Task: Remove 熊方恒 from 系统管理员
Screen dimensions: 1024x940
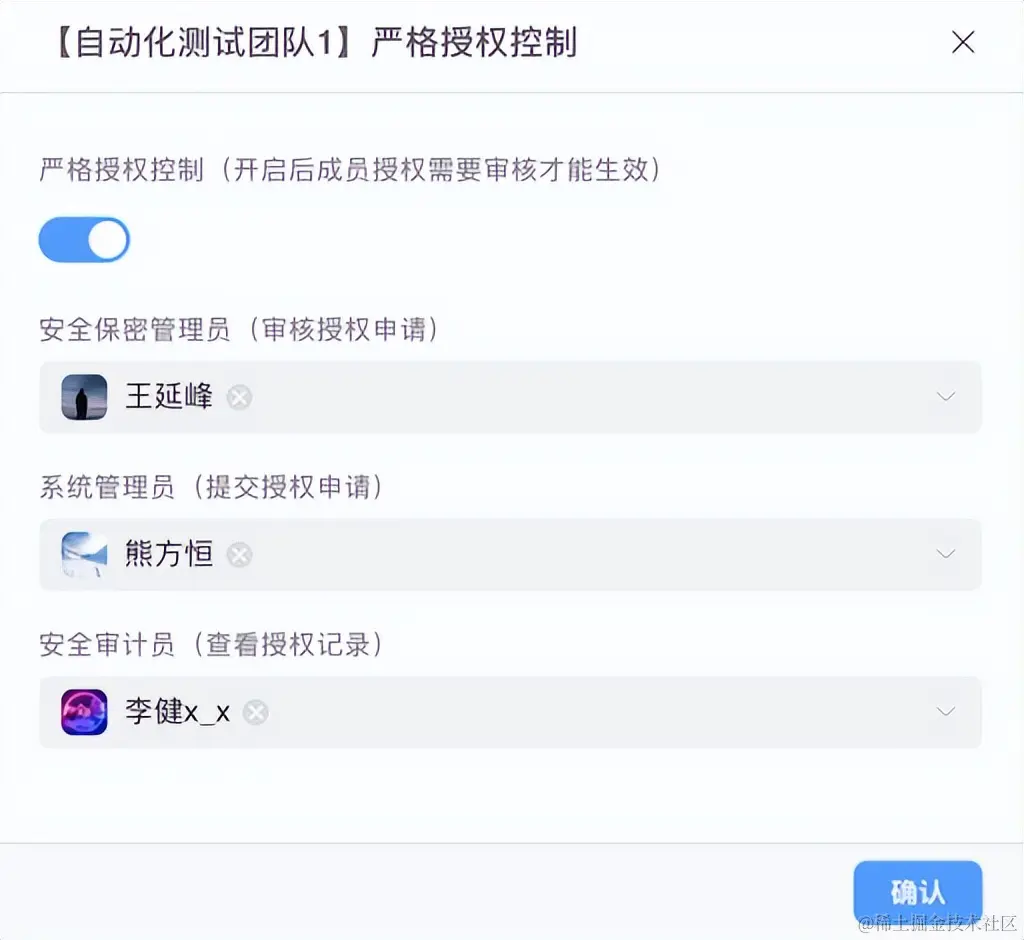Action: point(239,554)
